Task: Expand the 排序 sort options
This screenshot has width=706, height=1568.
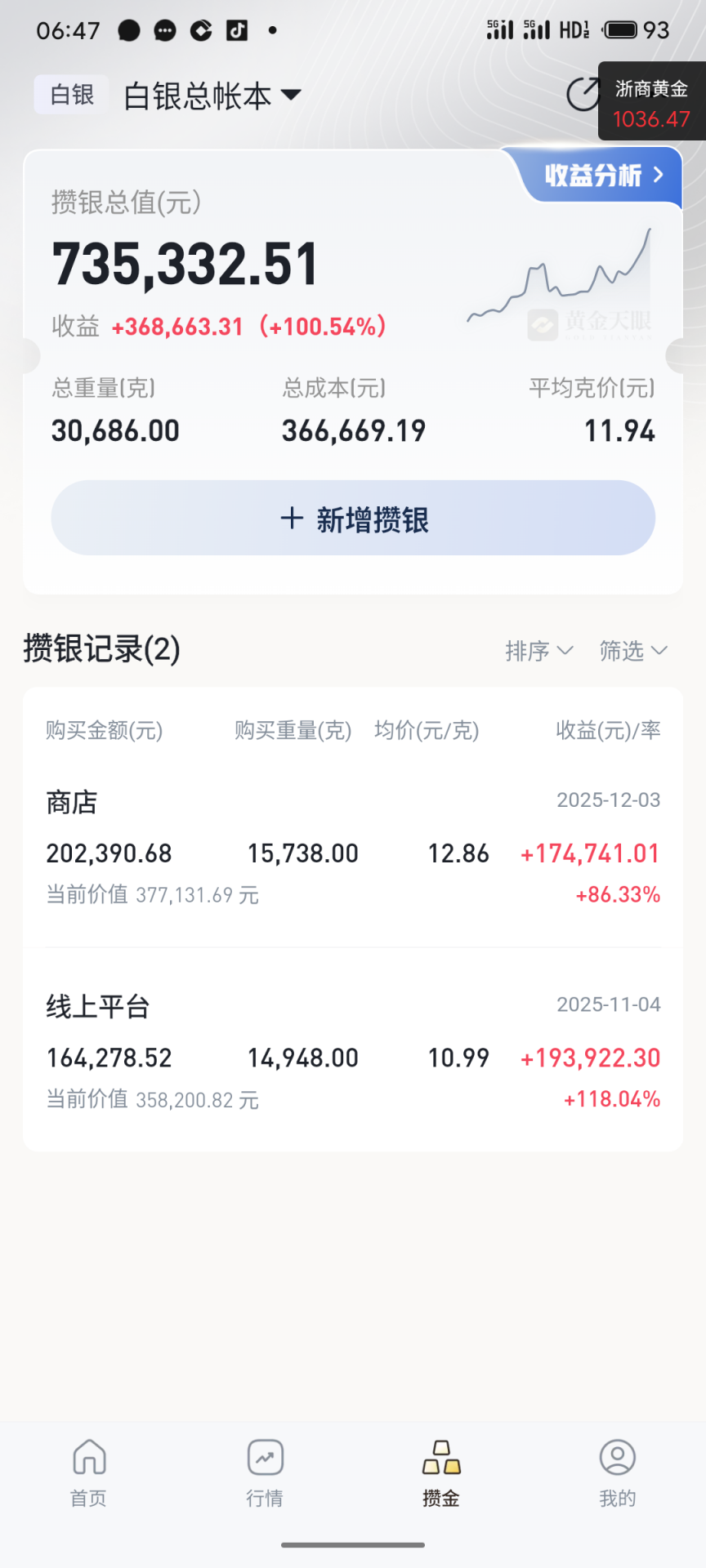Action: [538, 651]
